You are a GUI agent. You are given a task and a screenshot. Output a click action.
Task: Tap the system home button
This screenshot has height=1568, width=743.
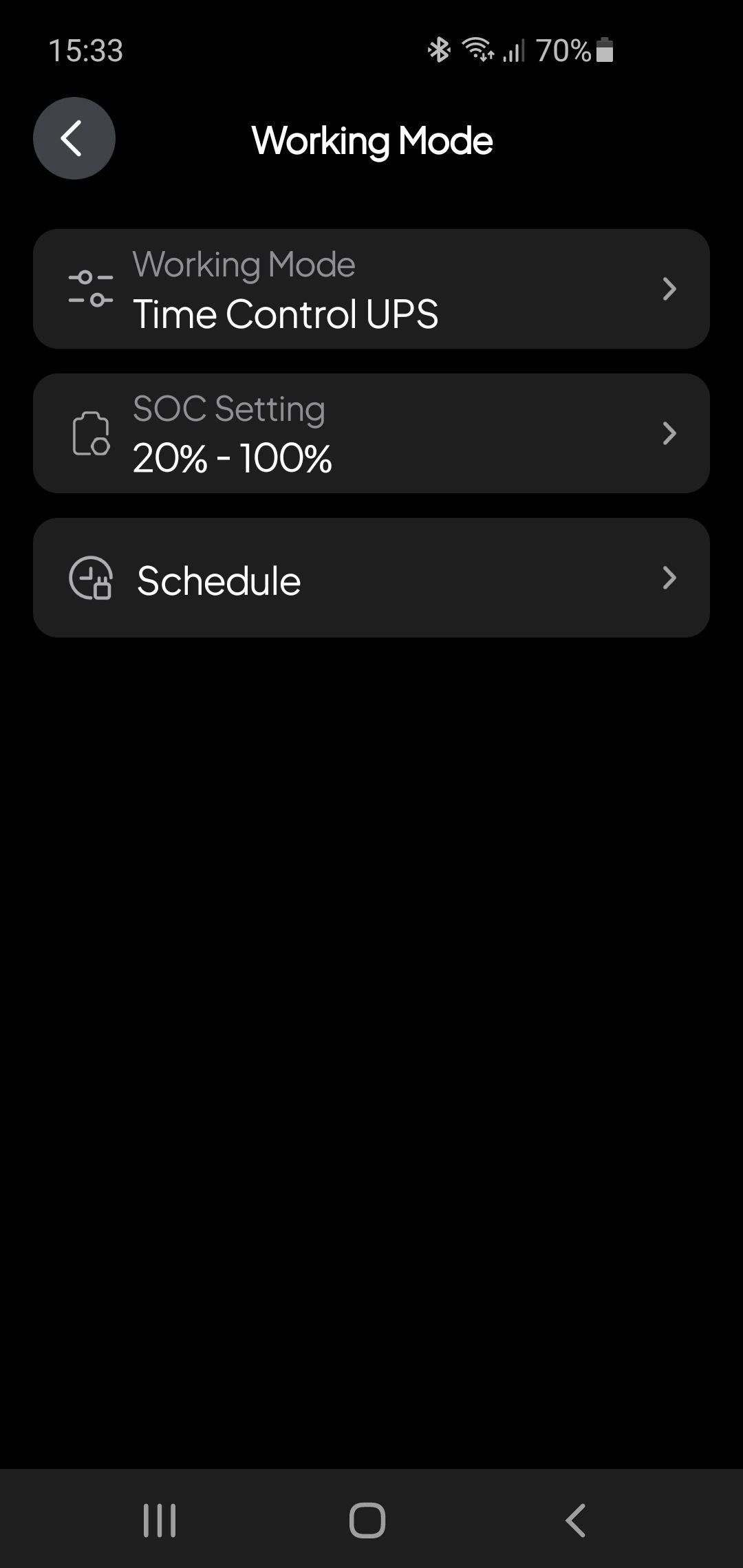coord(367,1520)
